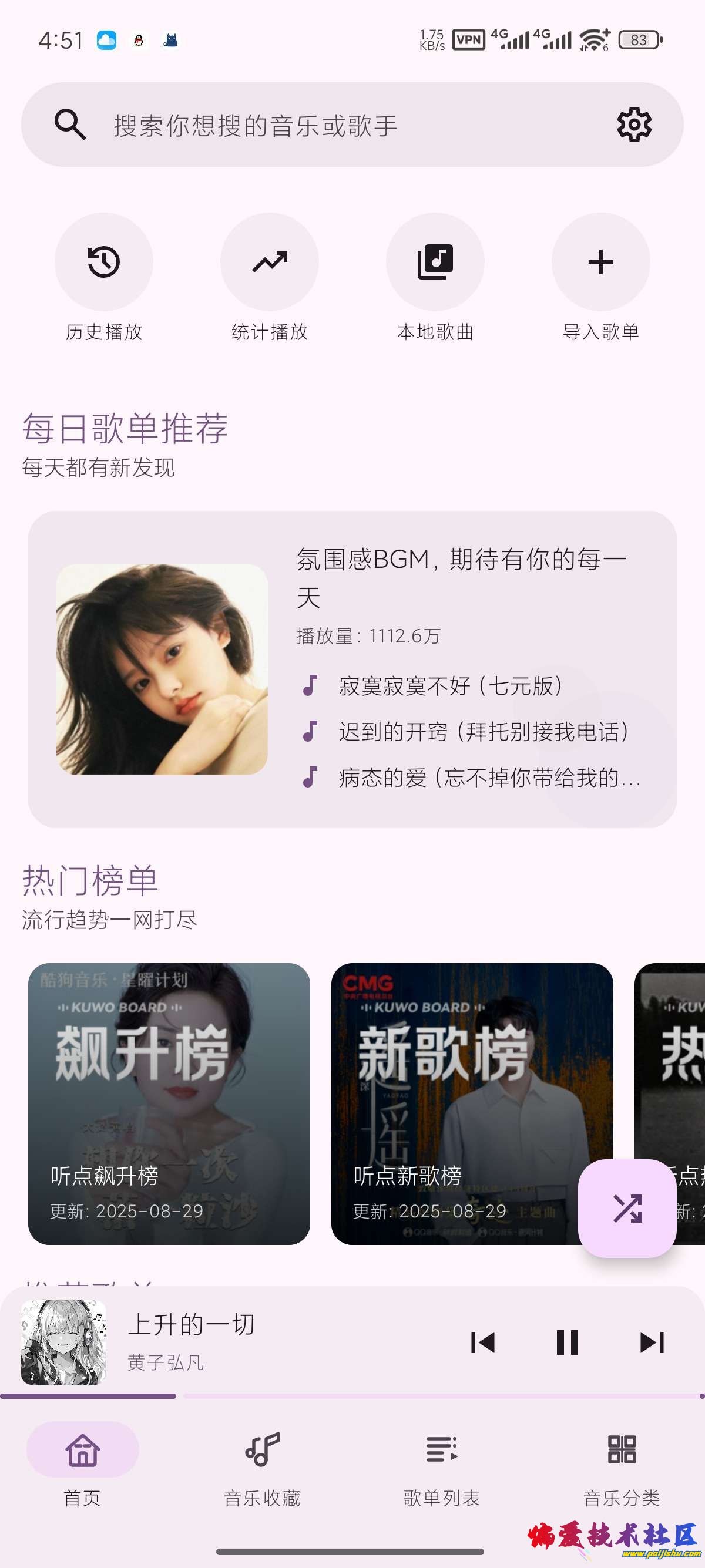Skip to the next track
Image resolution: width=705 pixels, height=1568 pixels.
click(x=652, y=1342)
